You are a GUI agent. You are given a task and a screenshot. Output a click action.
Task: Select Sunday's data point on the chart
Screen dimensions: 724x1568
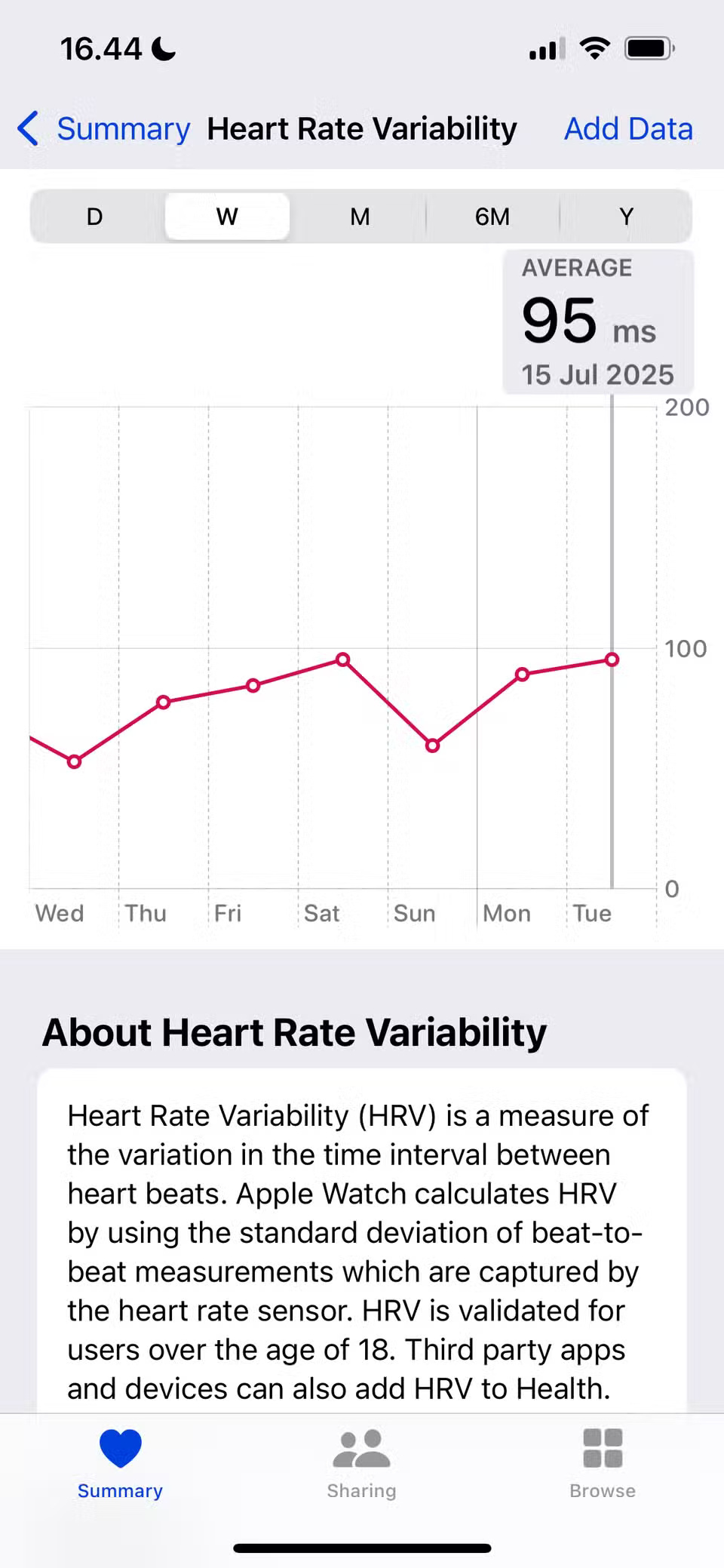[x=432, y=746]
